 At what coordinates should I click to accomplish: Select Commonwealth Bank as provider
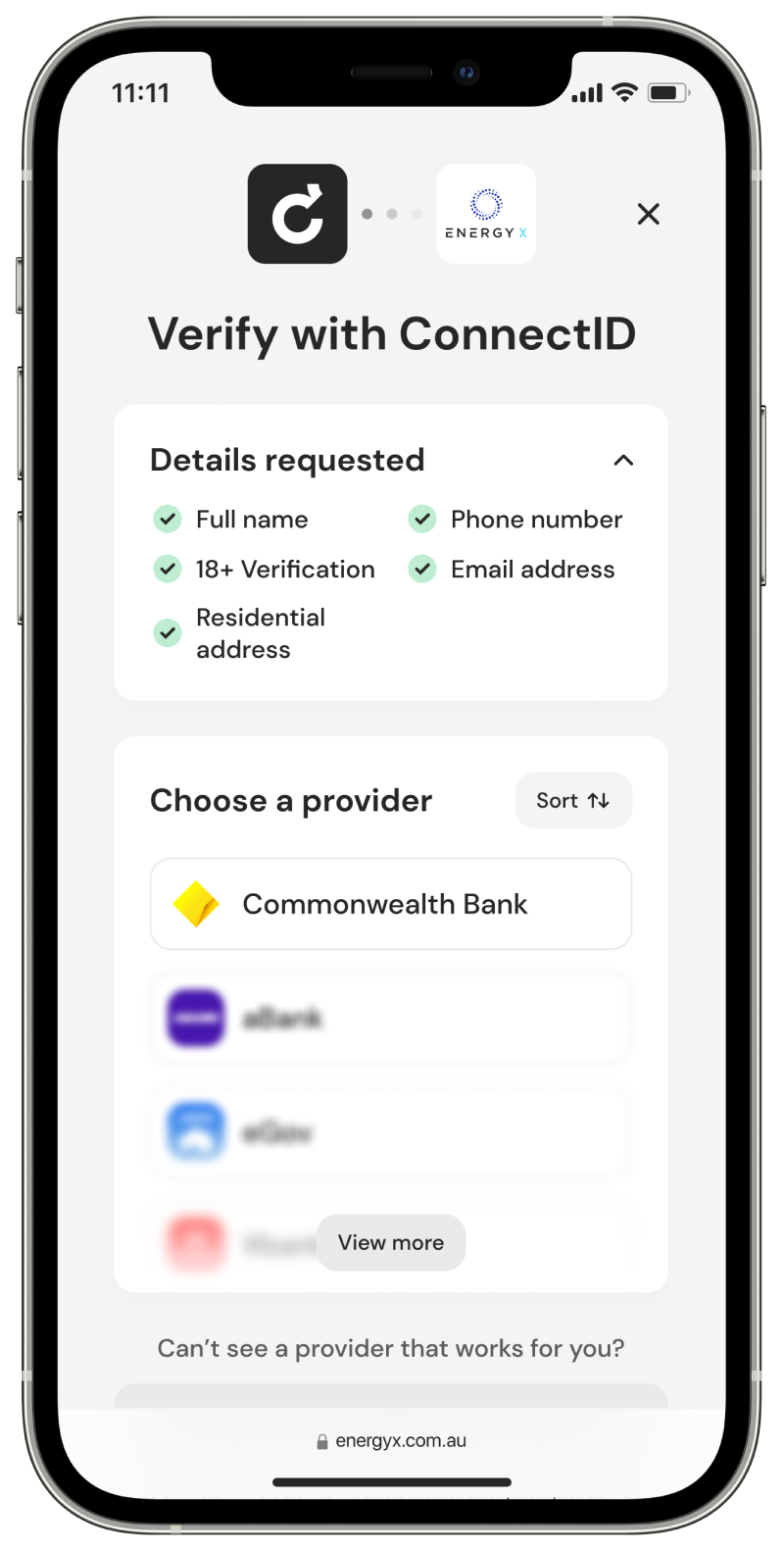(x=391, y=904)
